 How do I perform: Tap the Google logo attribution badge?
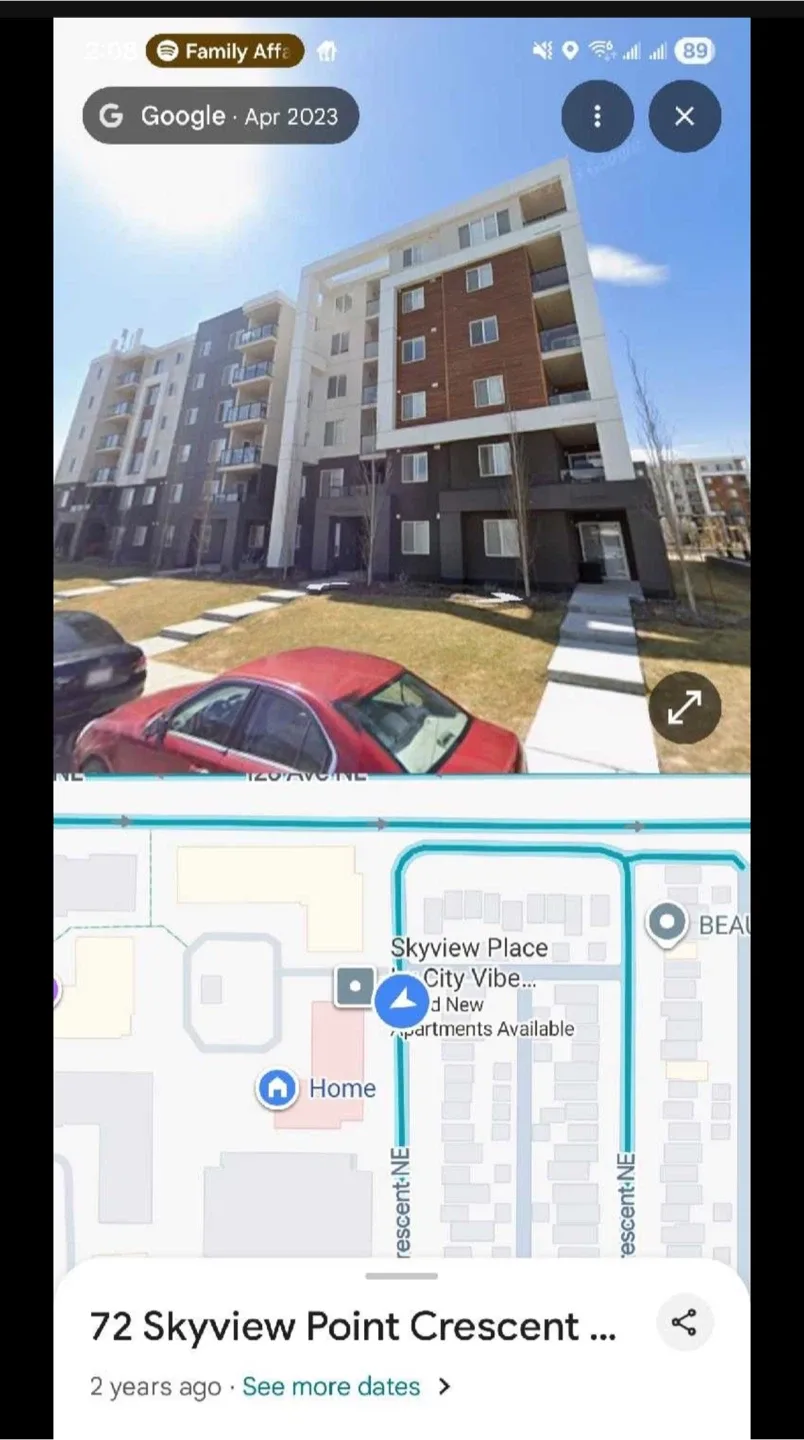pyautogui.click(x=111, y=116)
